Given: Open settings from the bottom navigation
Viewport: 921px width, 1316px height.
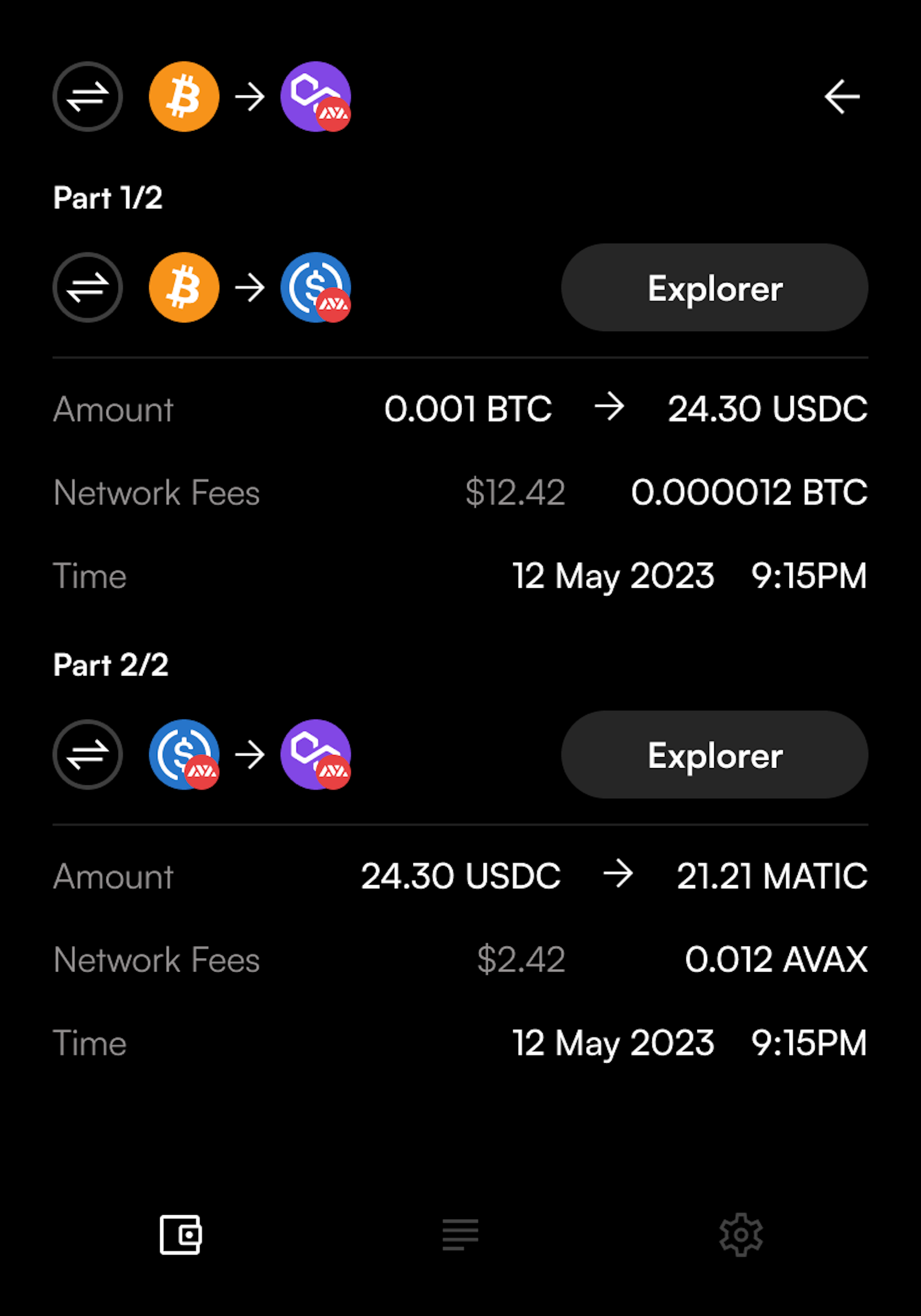Looking at the screenshot, I should click(742, 1233).
